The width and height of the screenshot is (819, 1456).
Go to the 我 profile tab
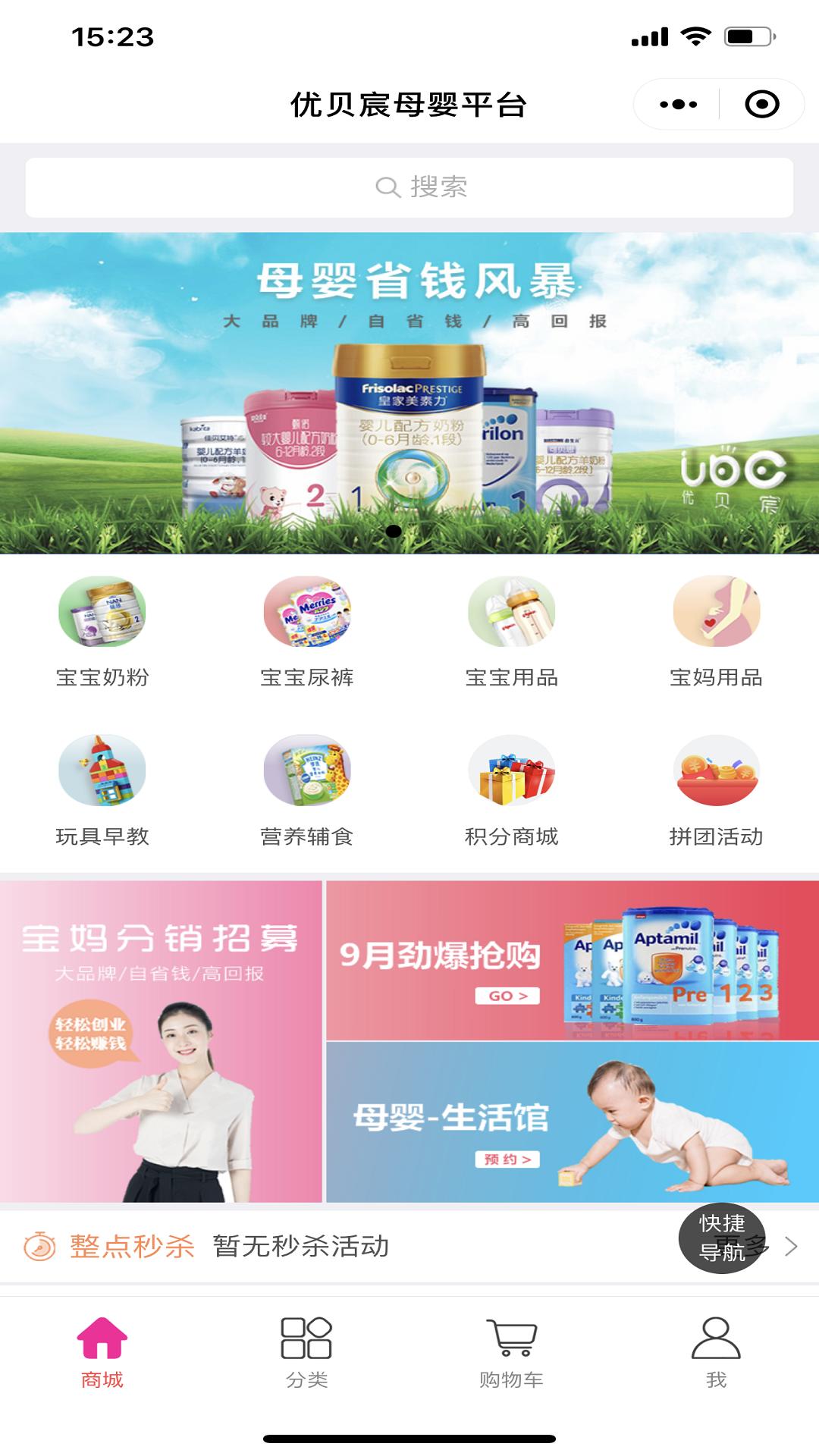tap(716, 1352)
